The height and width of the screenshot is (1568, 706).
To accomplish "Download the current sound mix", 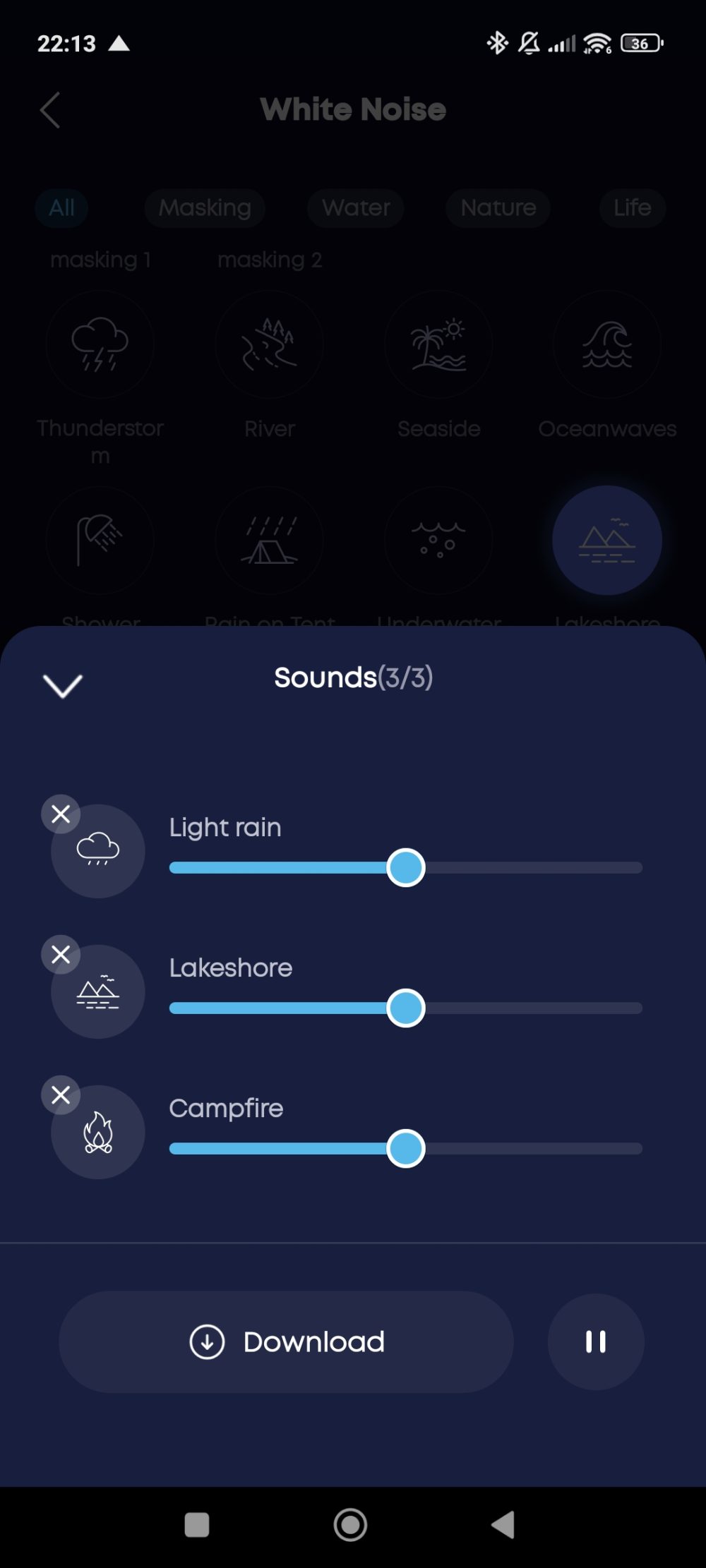I will tap(286, 1341).
